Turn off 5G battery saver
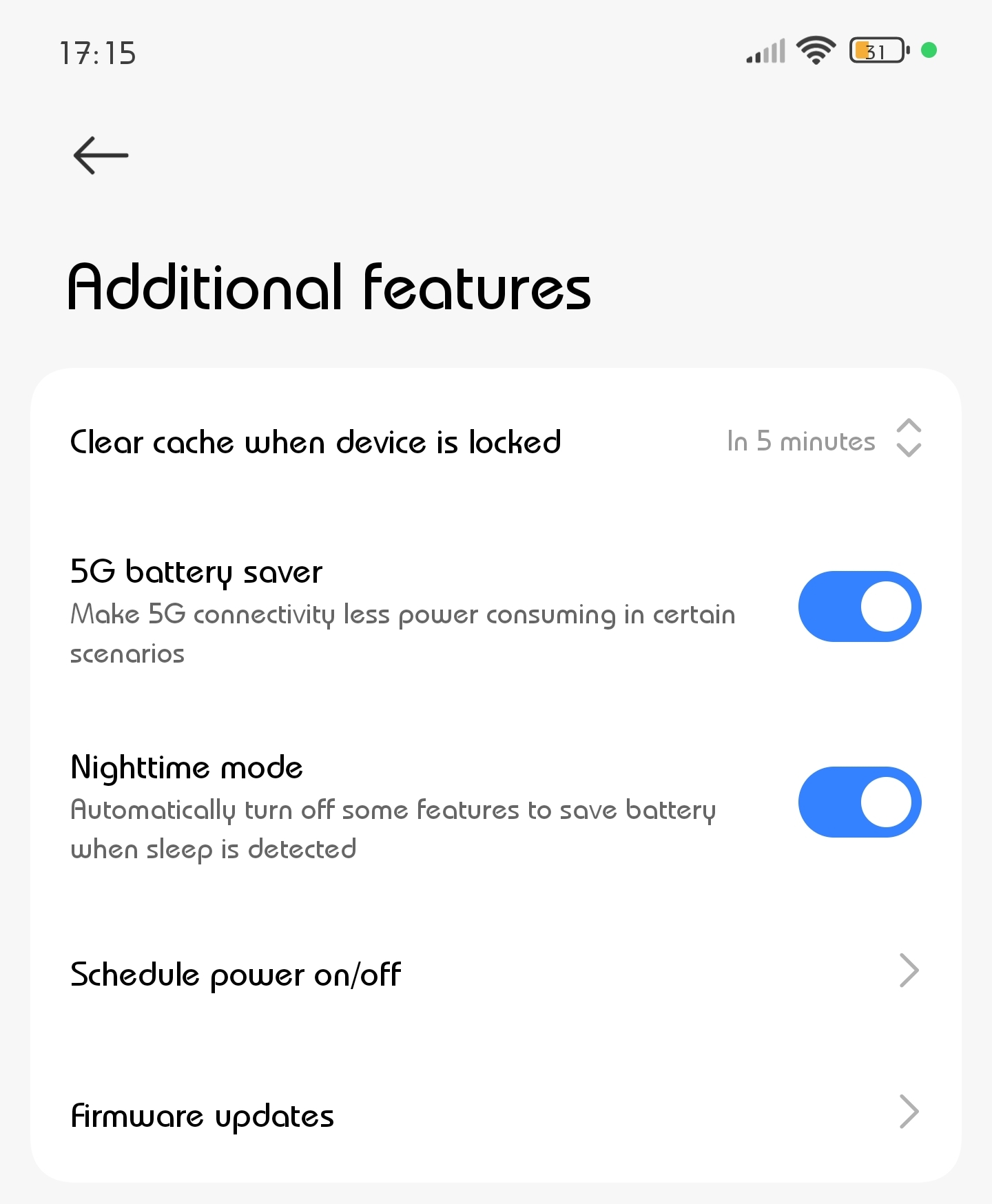This screenshot has height=1204, width=992. click(x=859, y=607)
